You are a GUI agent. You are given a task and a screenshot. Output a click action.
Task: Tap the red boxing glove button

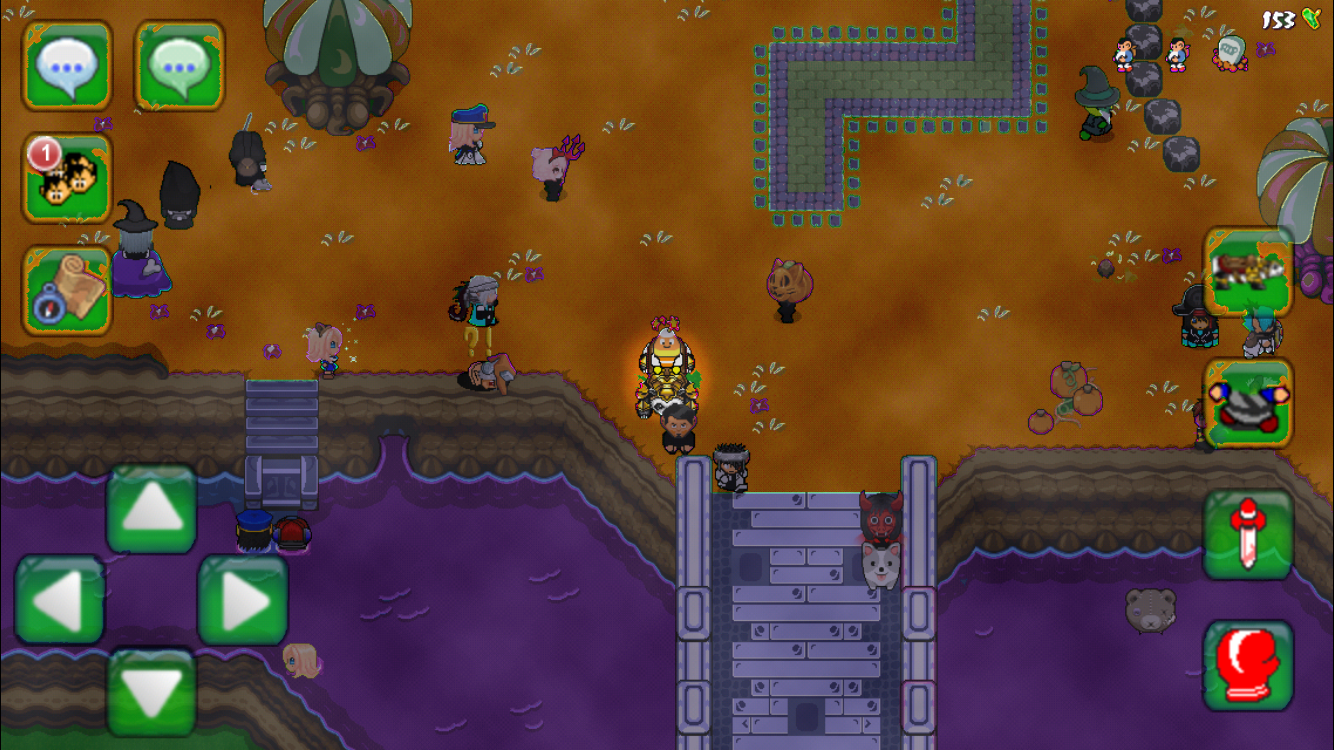click(x=1248, y=665)
